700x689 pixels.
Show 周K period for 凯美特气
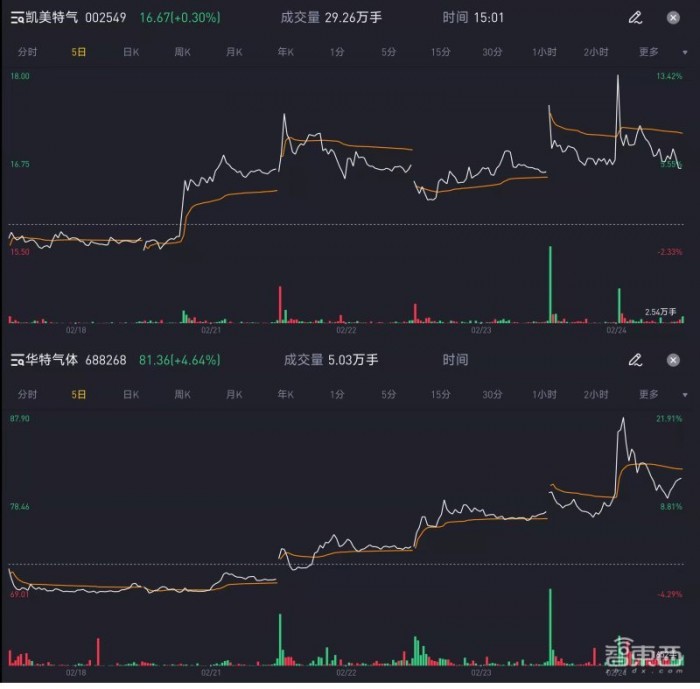click(x=182, y=52)
